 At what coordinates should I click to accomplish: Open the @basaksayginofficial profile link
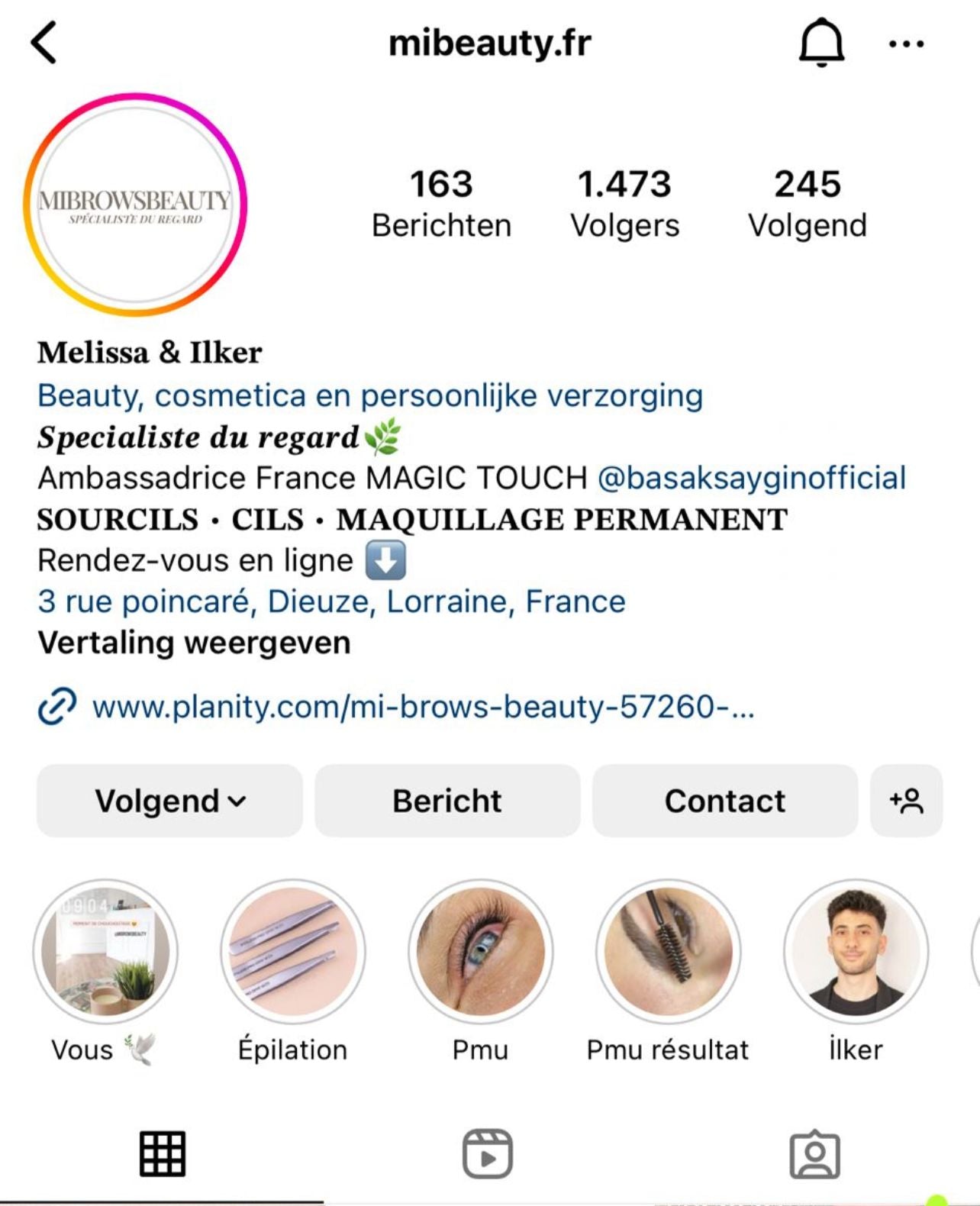[x=751, y=478]
